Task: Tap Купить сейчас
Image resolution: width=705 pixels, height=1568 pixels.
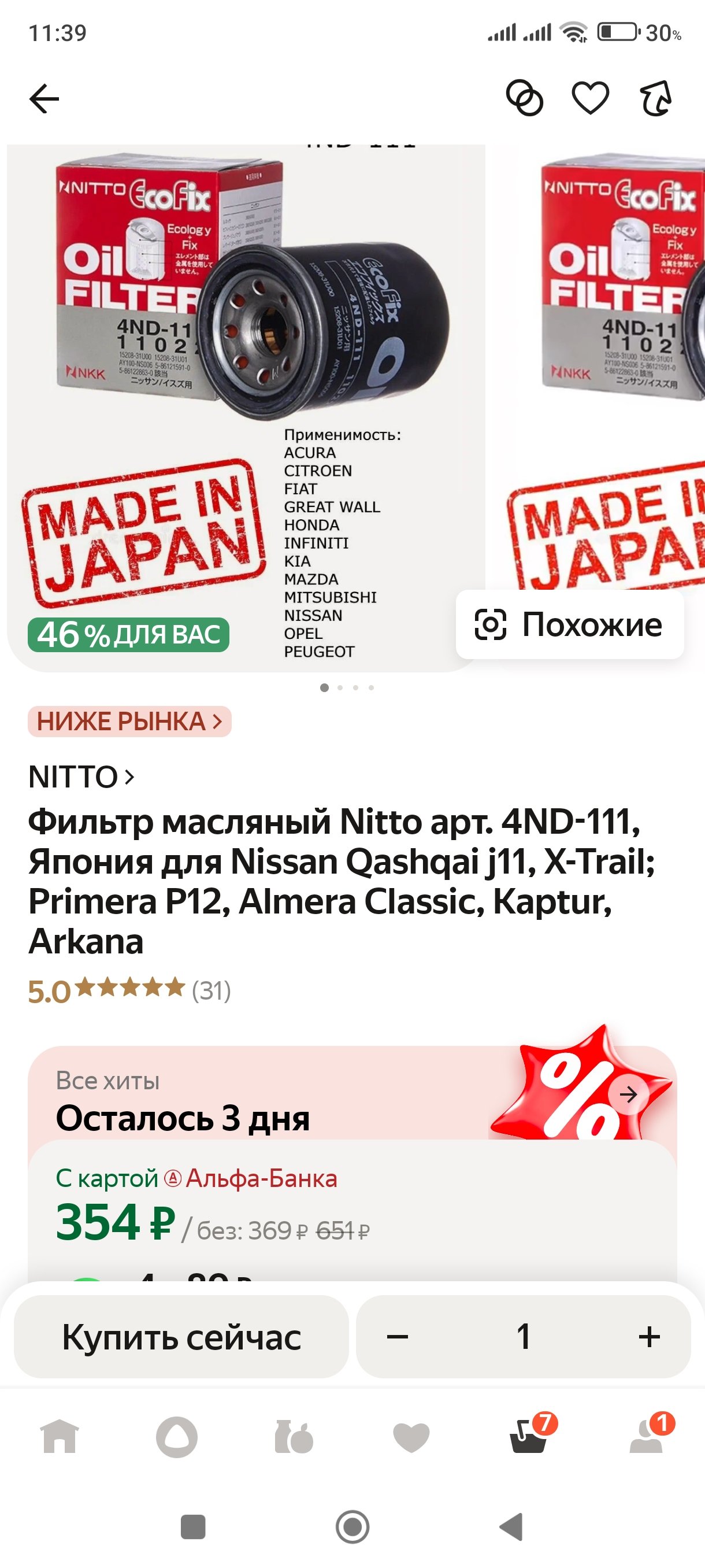Action: coord(181,1337)
